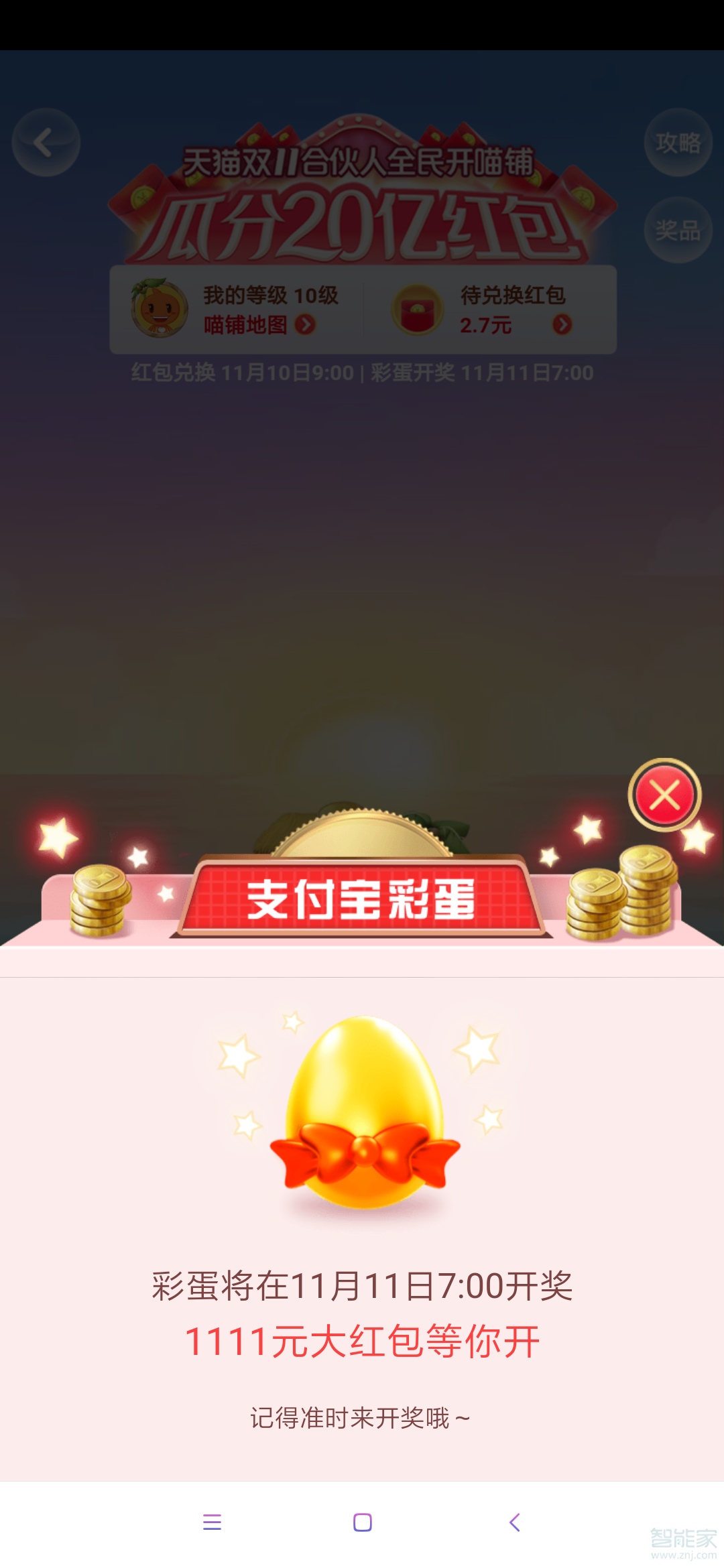
Task: Open the system recent apps menu
Action: (212, 1522)
